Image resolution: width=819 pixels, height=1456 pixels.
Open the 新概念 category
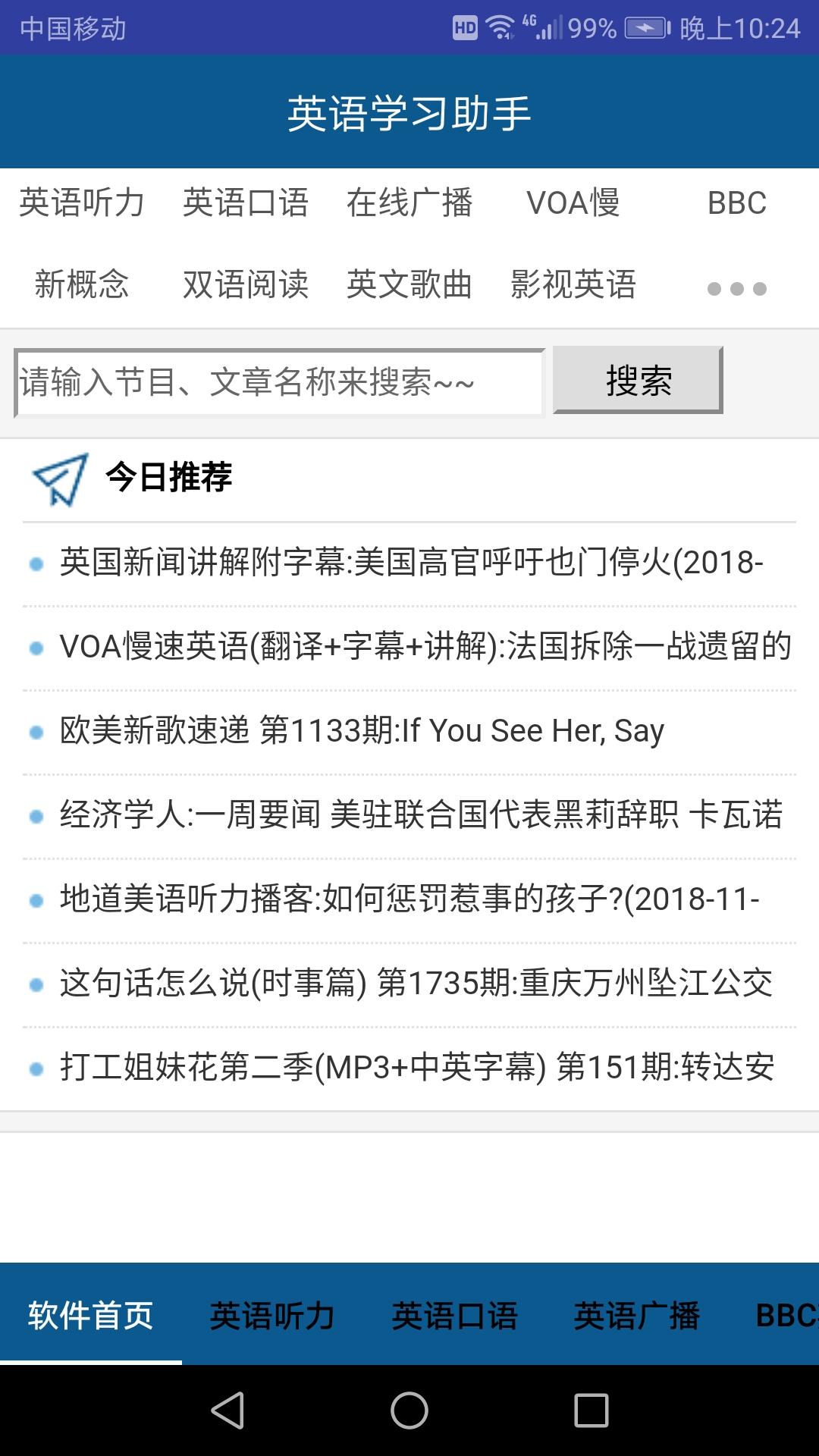pyautogui.click(x=82, y=285)
